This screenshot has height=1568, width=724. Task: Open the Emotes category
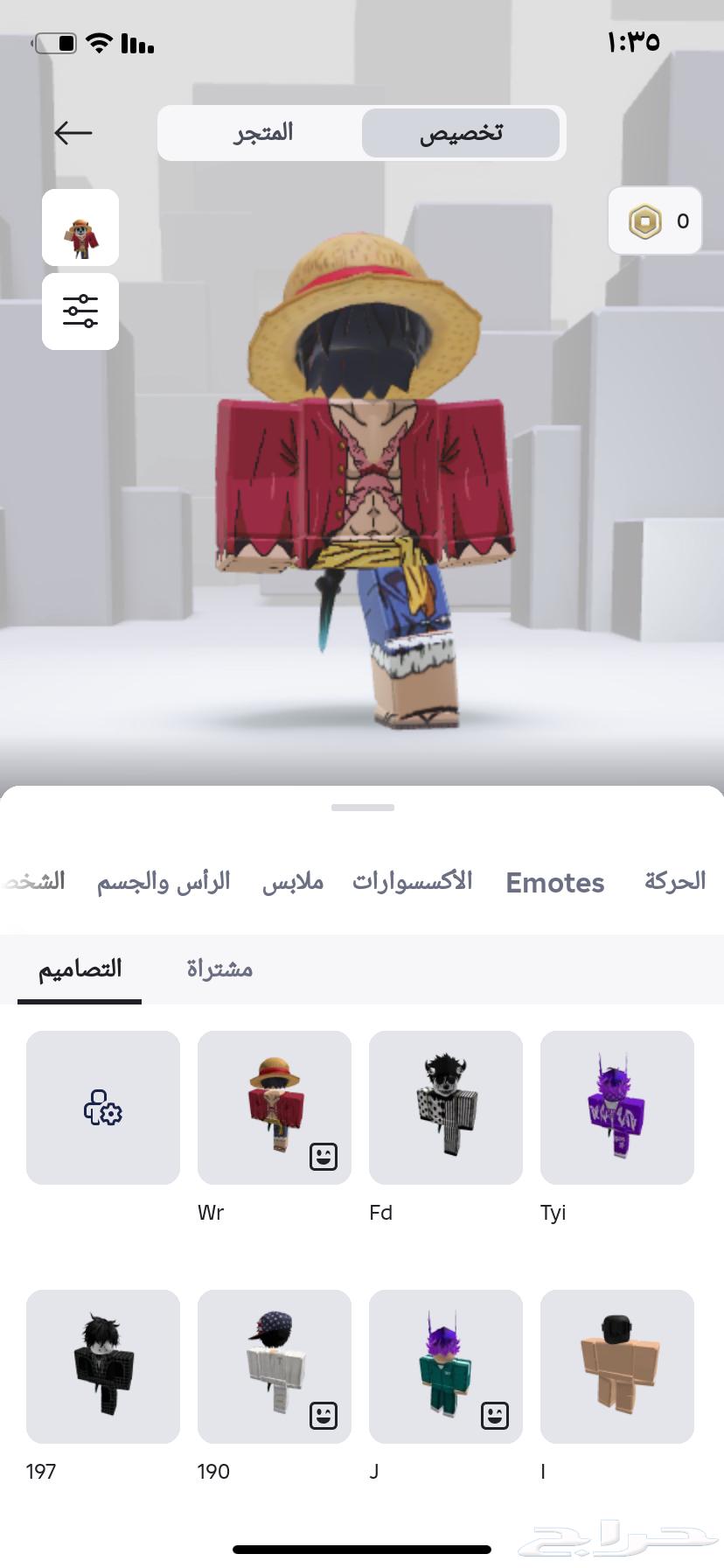tap(554, 884)
